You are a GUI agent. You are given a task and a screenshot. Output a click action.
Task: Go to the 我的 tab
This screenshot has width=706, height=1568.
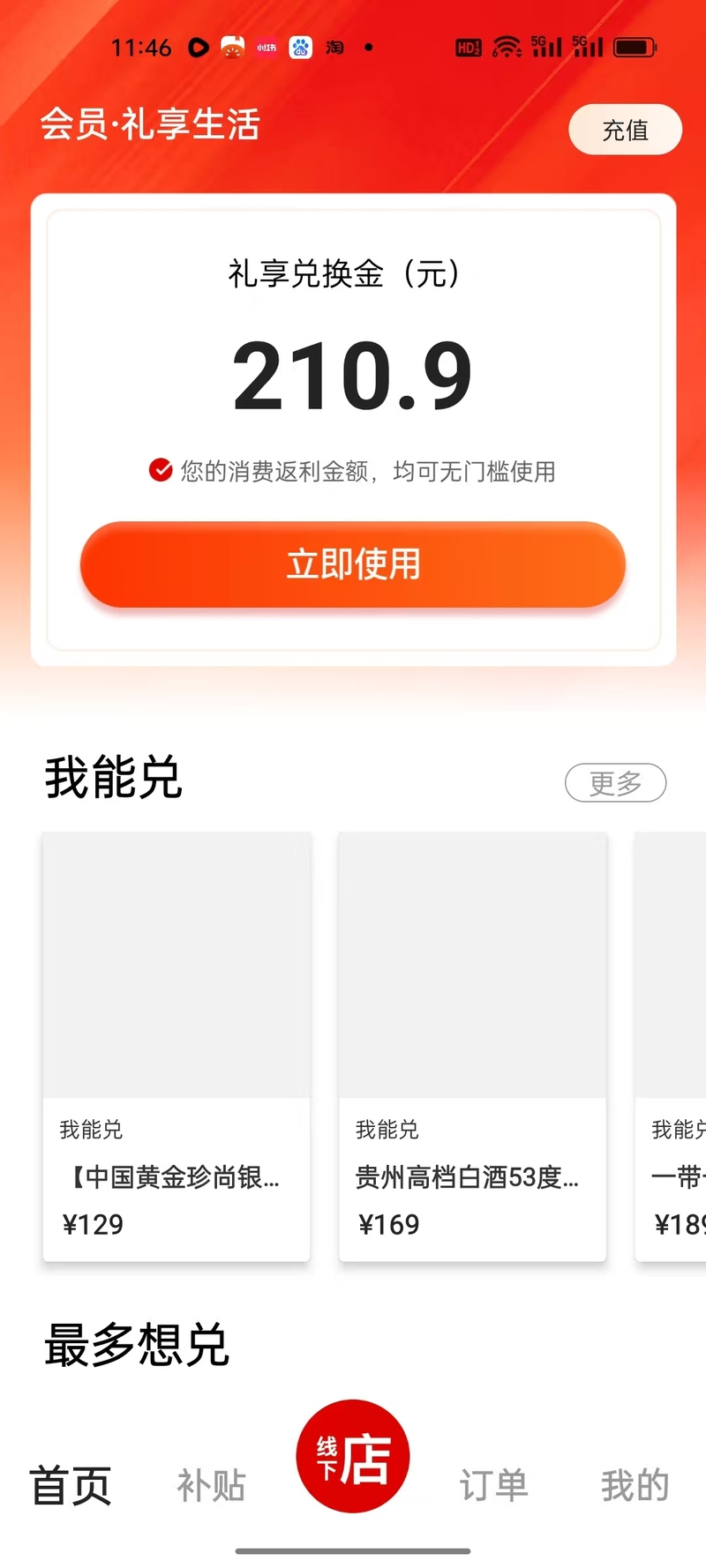click(635, 1485)
